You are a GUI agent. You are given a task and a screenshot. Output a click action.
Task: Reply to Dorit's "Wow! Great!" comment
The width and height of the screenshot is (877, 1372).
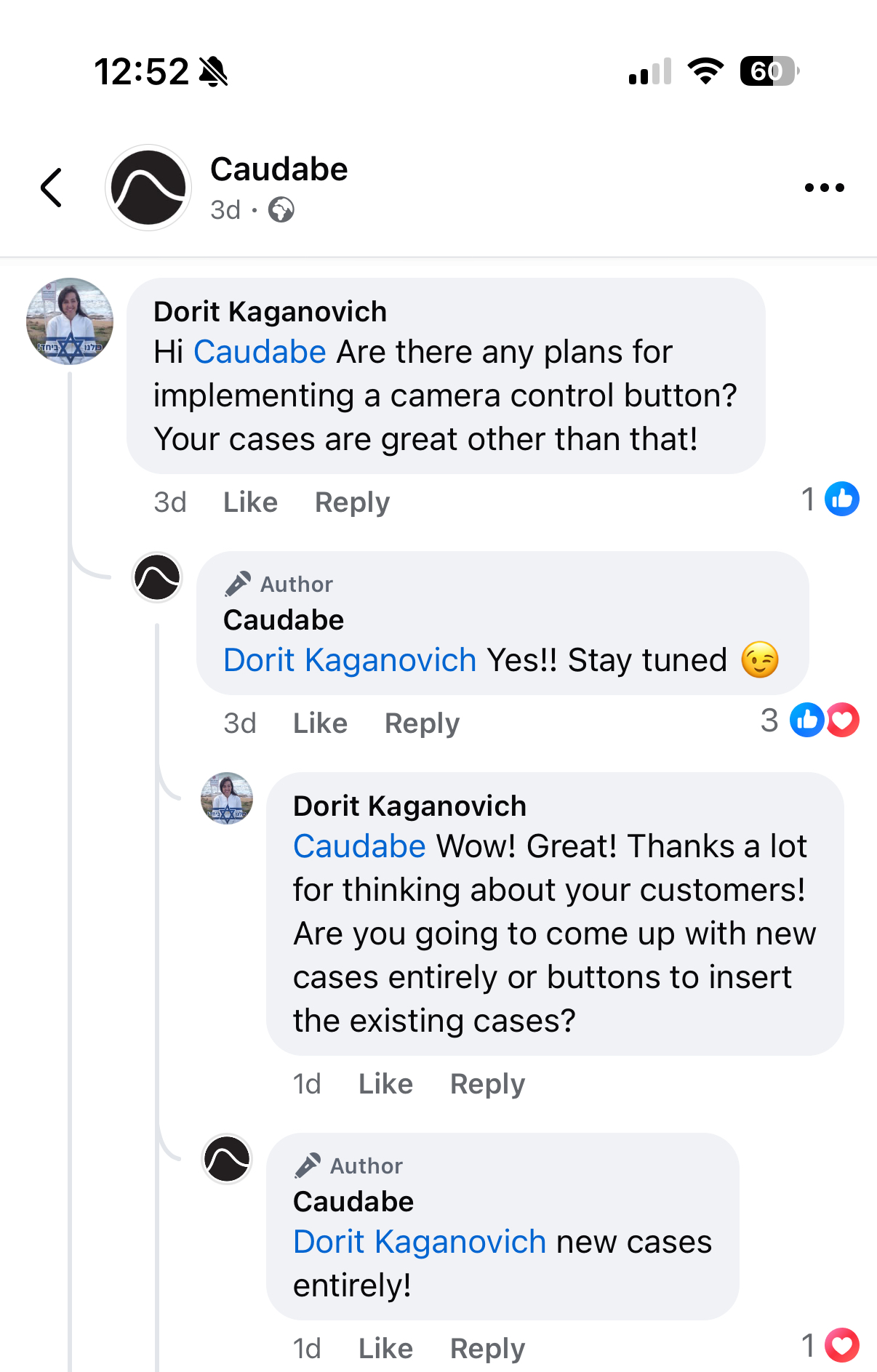(487, 1084)
